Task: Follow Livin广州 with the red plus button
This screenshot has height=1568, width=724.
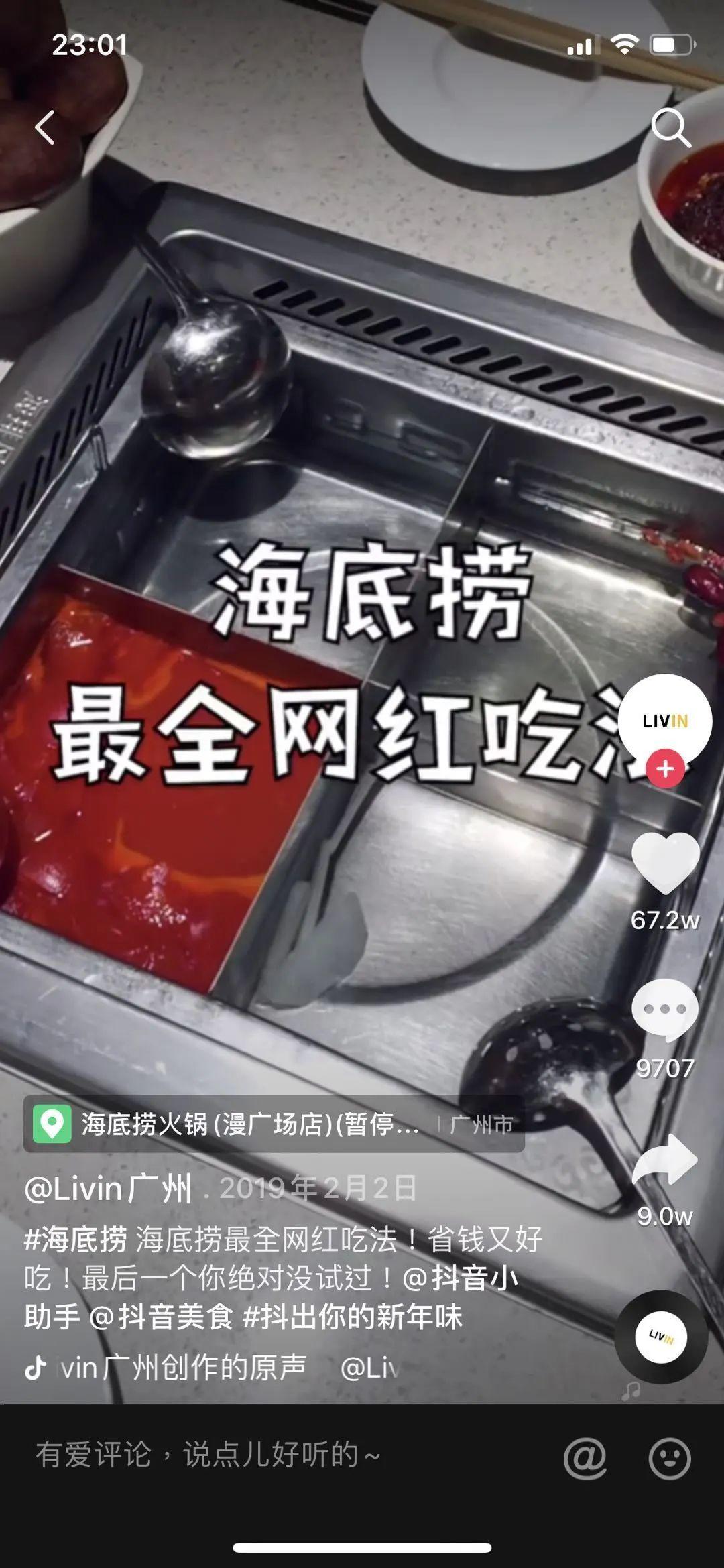Action: [x=665, y=769]
